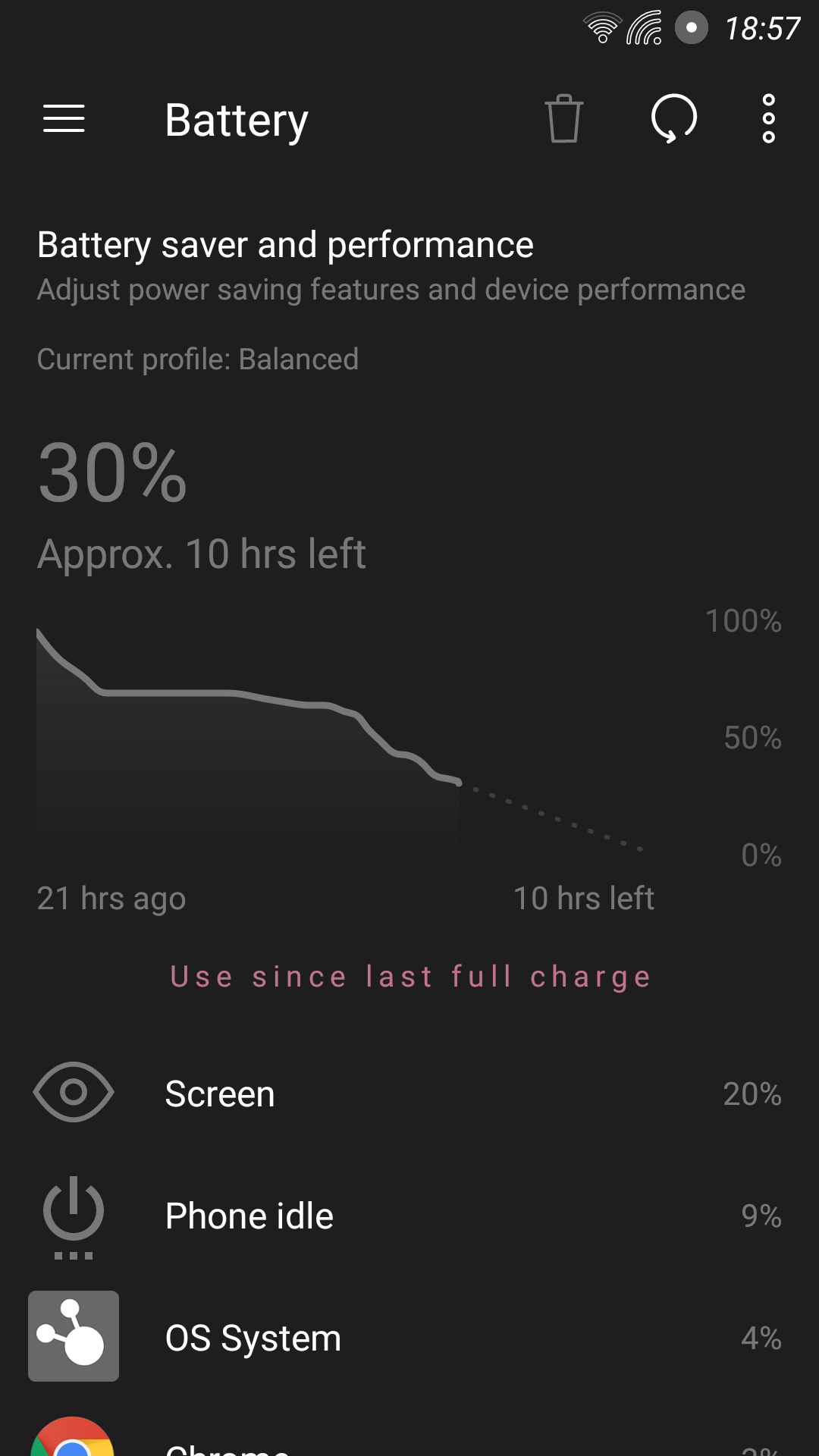Open the three-dot overflow menu

tap(768, 119)
